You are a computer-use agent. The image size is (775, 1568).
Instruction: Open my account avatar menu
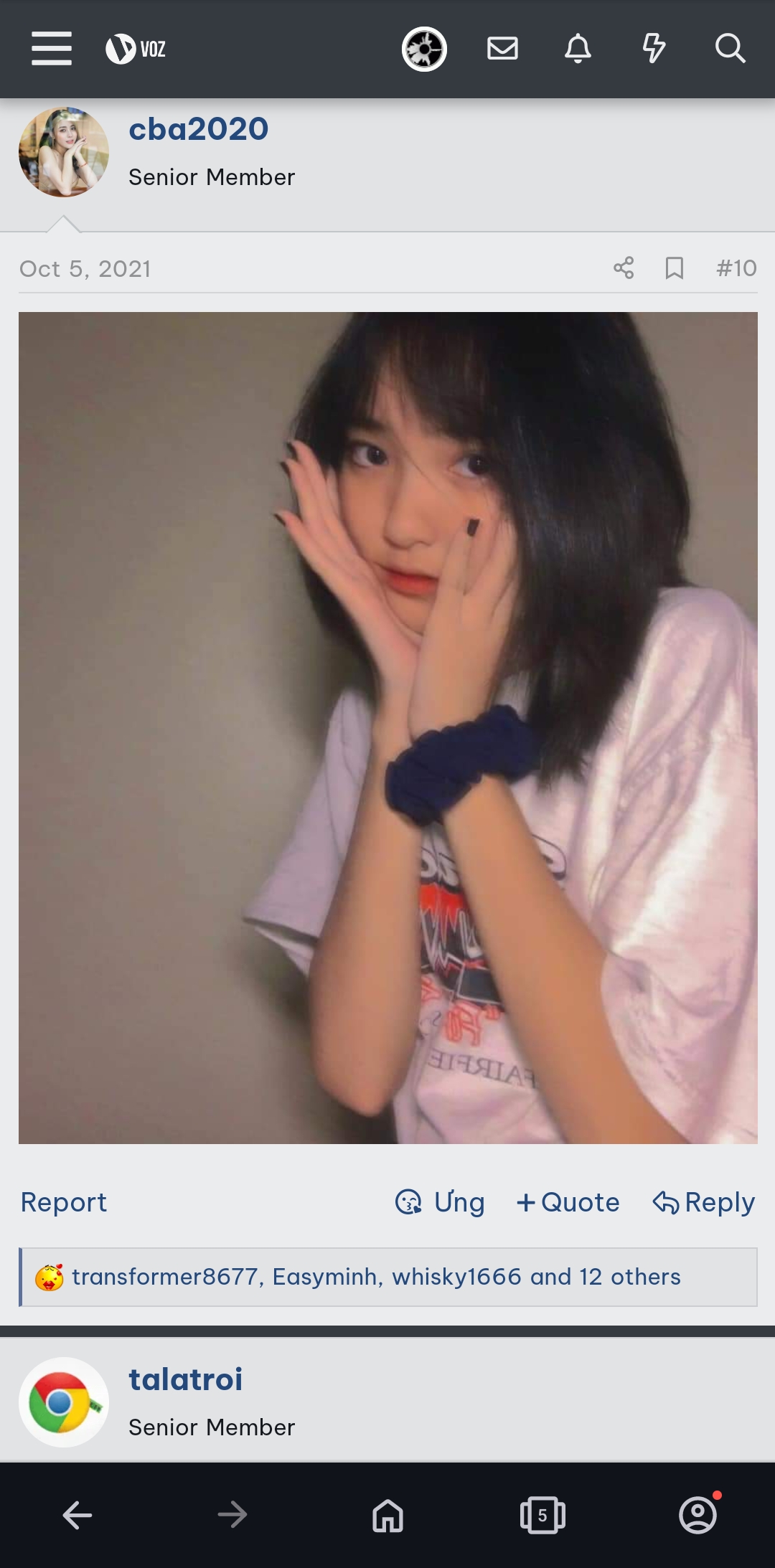tap(424, 49)
